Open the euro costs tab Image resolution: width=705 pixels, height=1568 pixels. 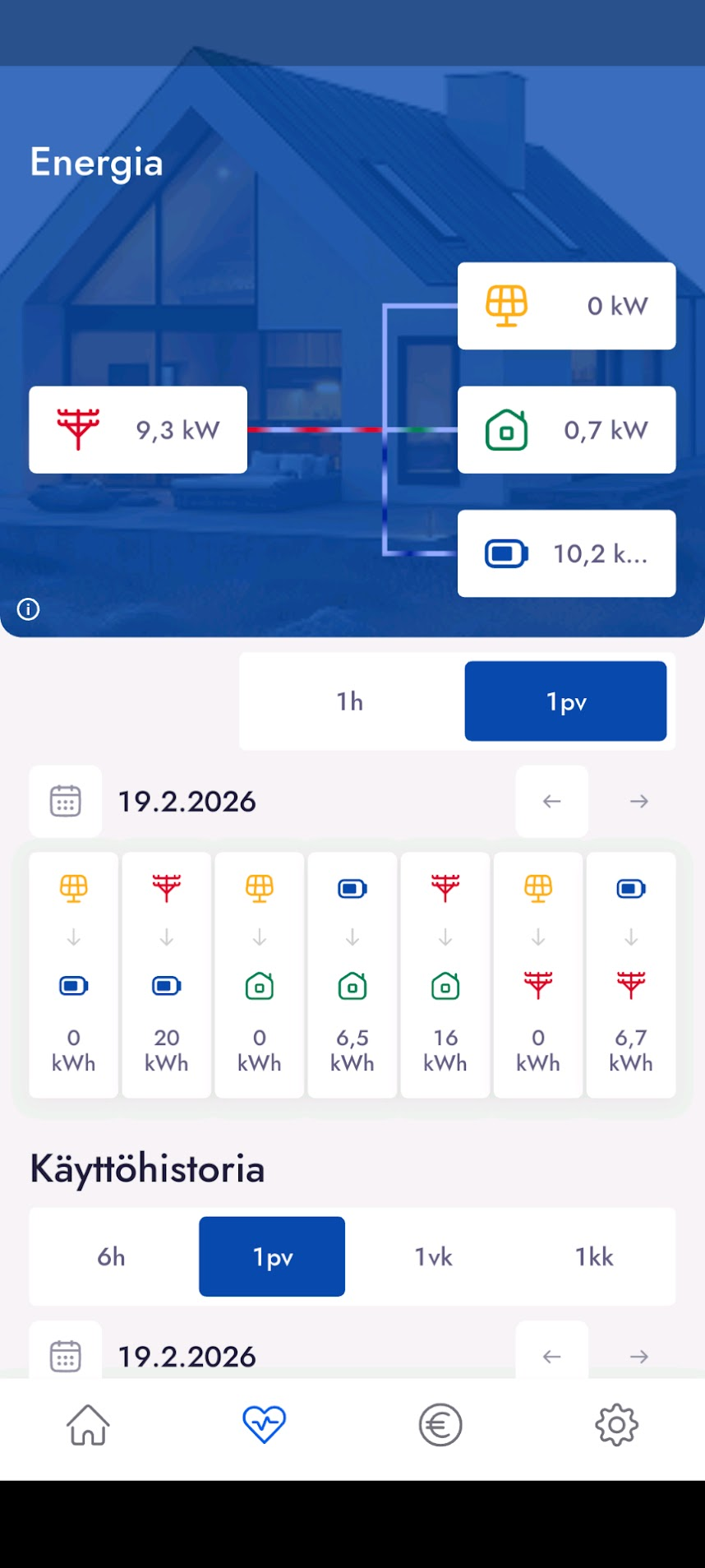point(440,1425)
